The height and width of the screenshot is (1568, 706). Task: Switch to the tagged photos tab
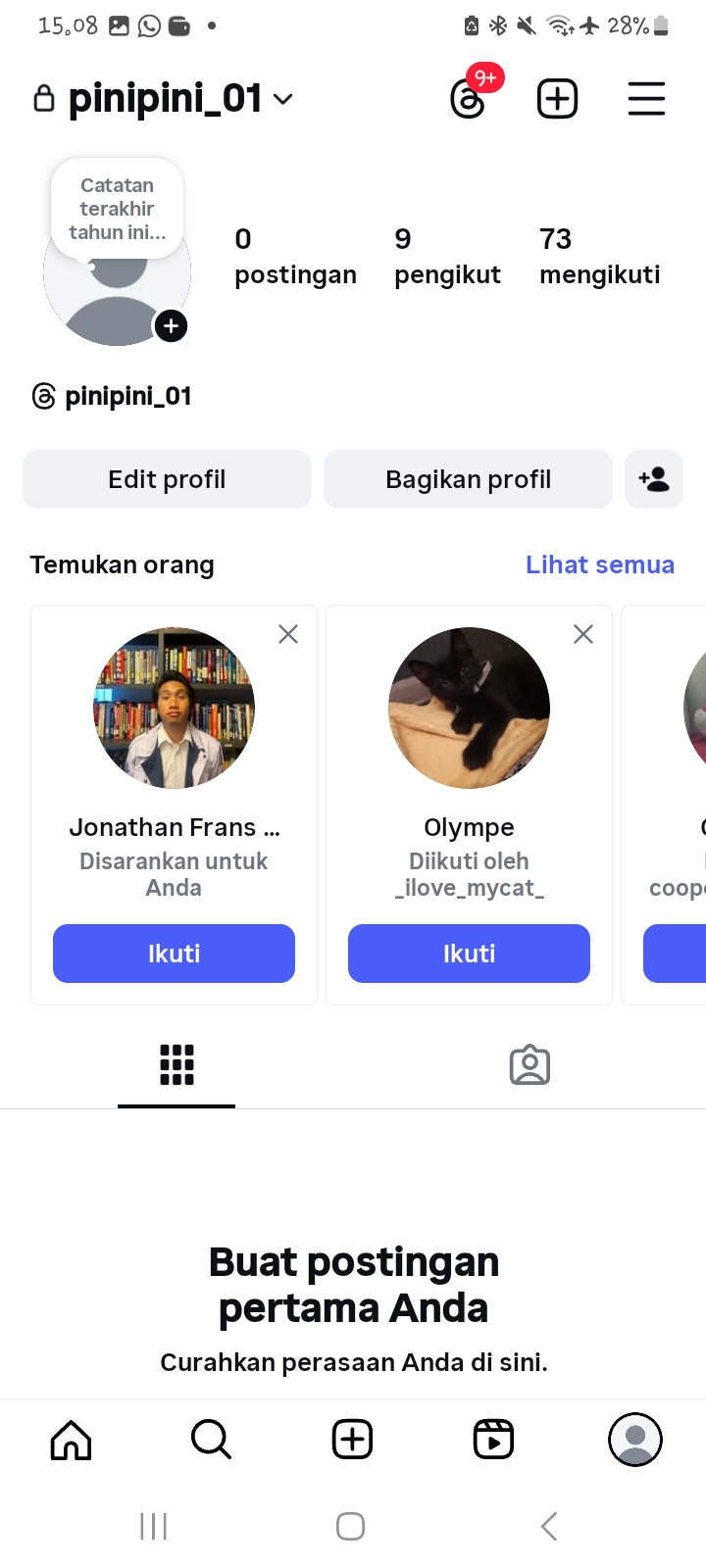(529, 1065)
